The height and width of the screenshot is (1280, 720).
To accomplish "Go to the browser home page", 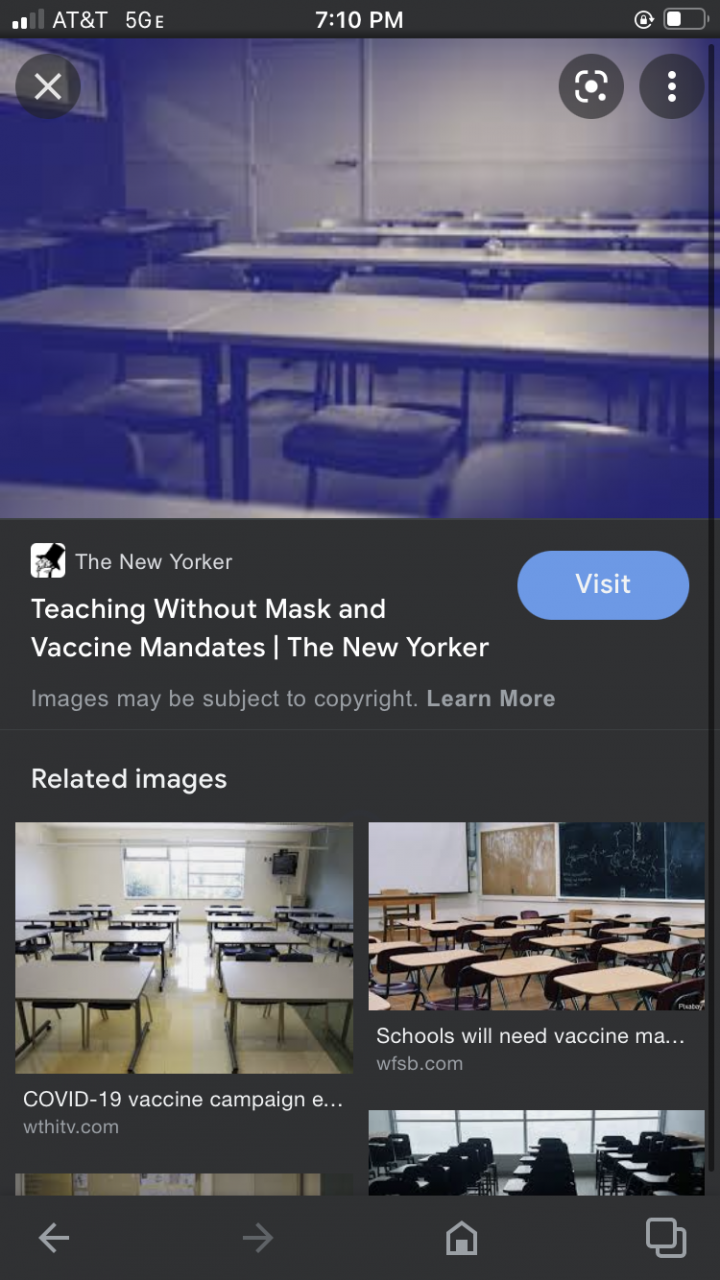I will pos(461,1239).
